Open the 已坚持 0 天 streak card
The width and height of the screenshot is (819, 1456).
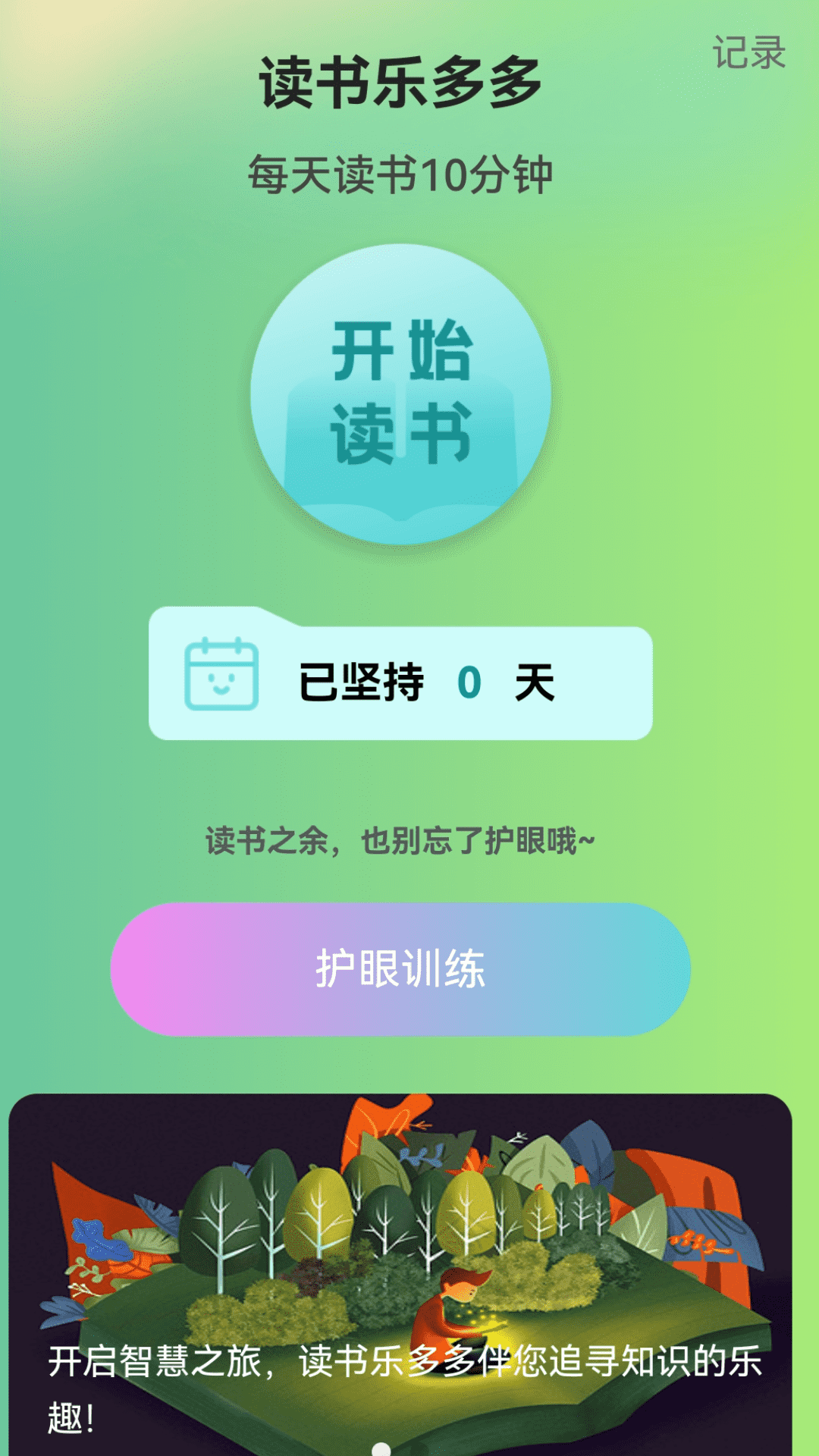[x=400, y=681]
